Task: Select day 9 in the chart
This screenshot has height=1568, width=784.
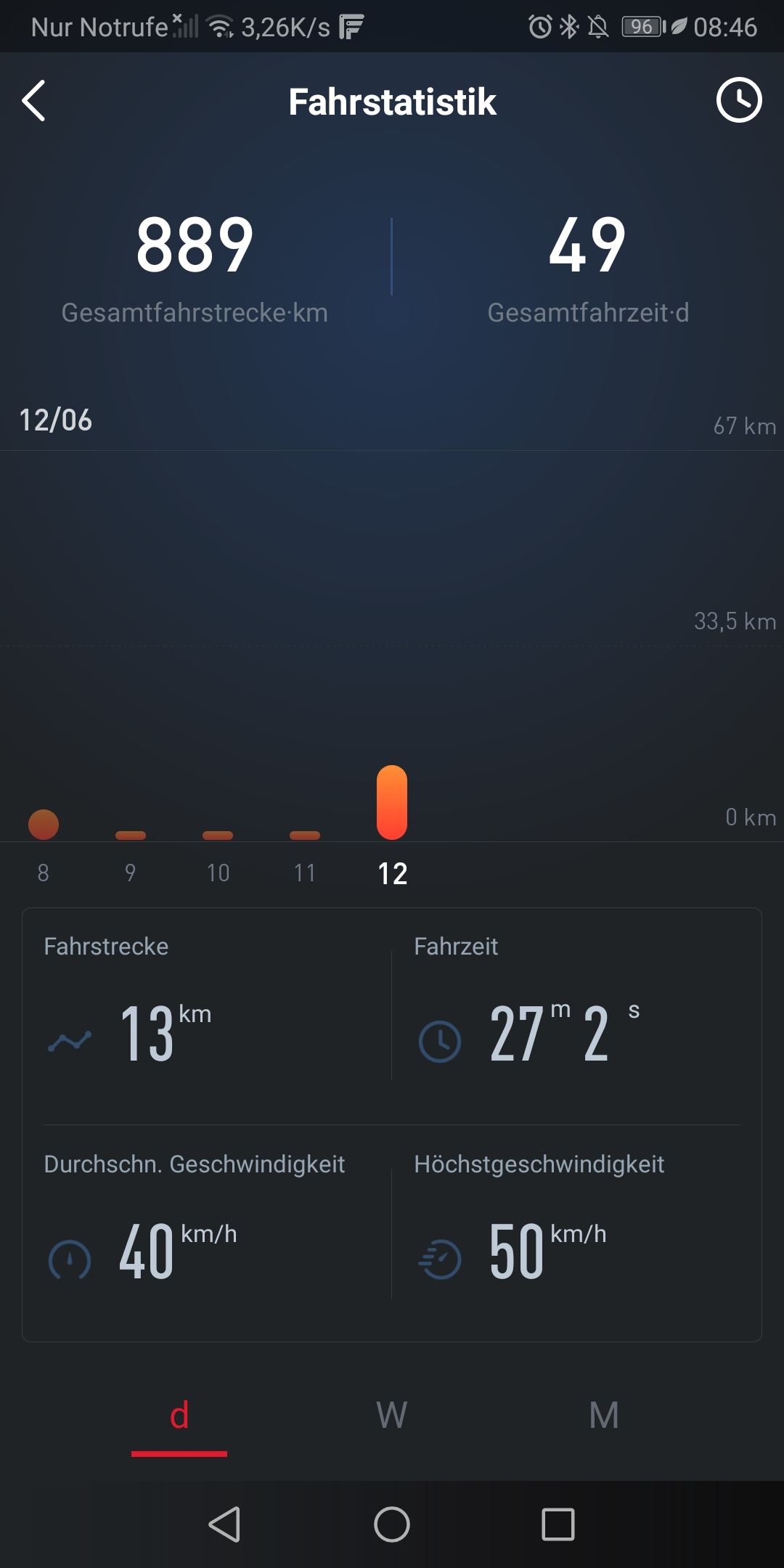Action: coord(131,836)
